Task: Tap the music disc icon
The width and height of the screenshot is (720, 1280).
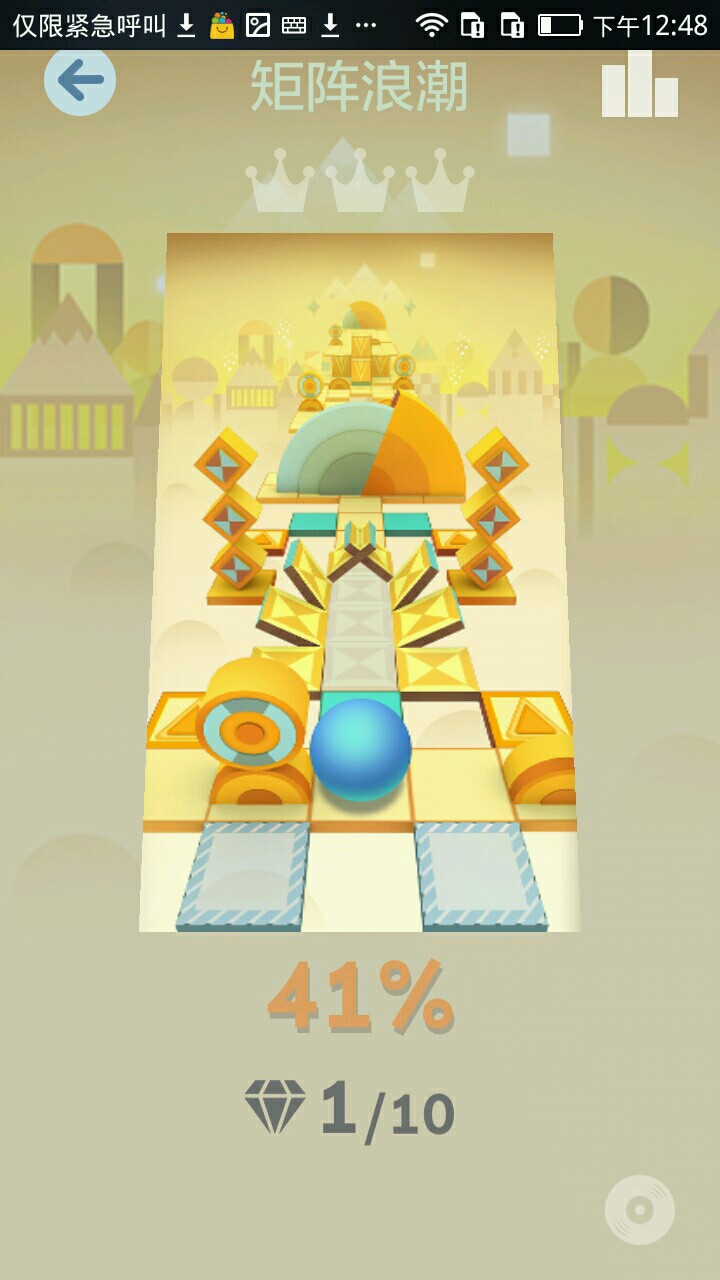Action: [639, 1210]
